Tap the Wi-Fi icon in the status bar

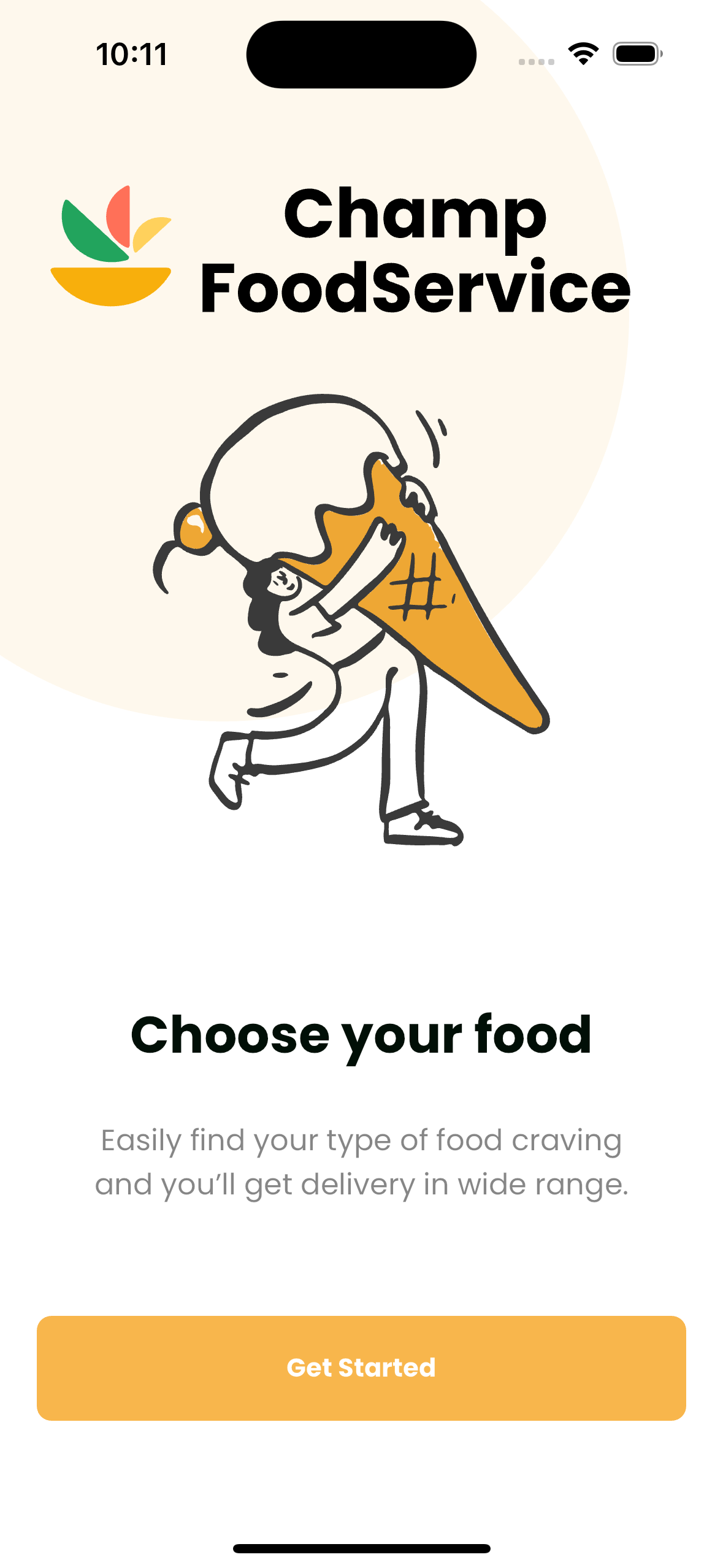[x=583, y=54]
